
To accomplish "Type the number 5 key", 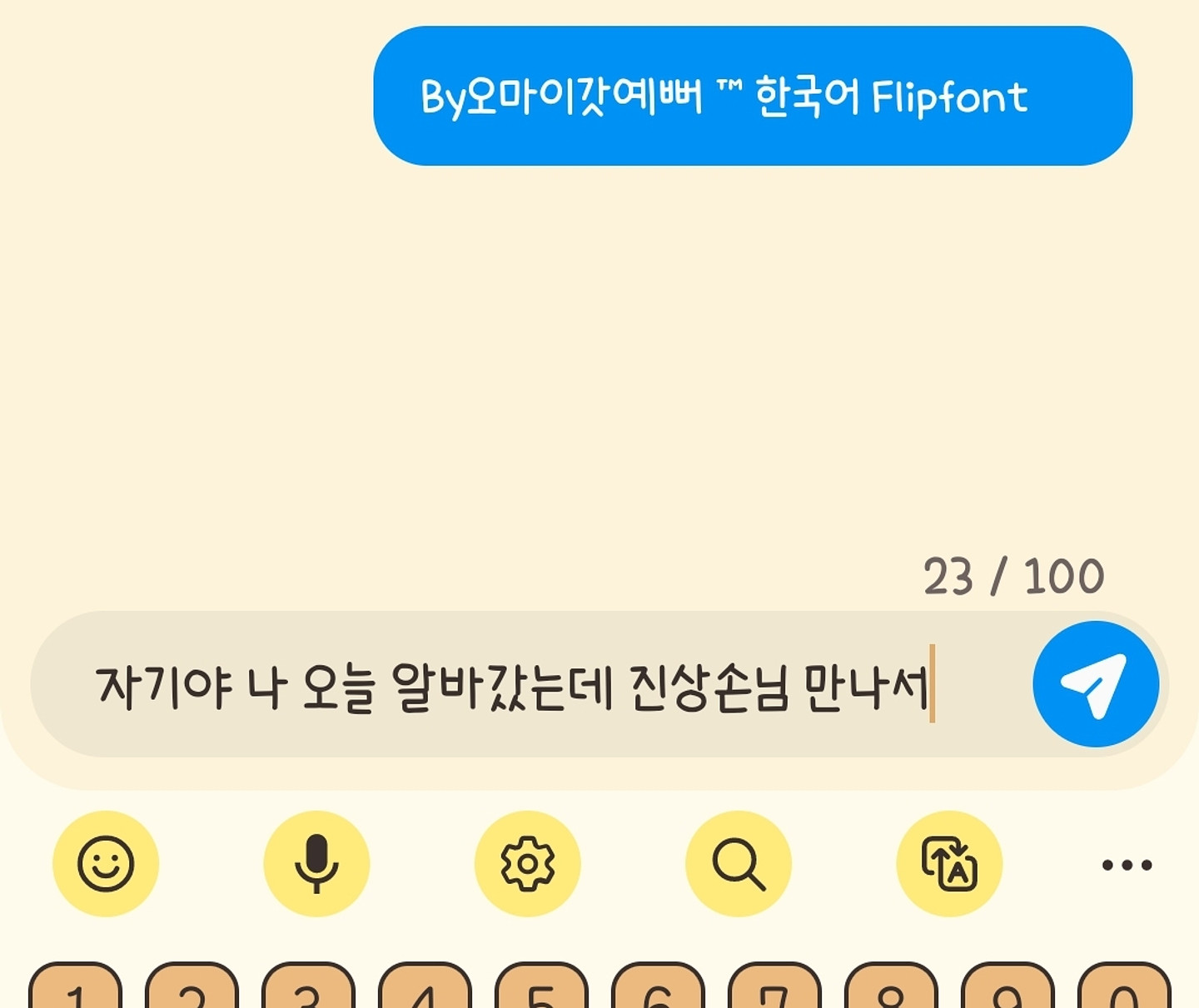I will click(x=541, y=991).
